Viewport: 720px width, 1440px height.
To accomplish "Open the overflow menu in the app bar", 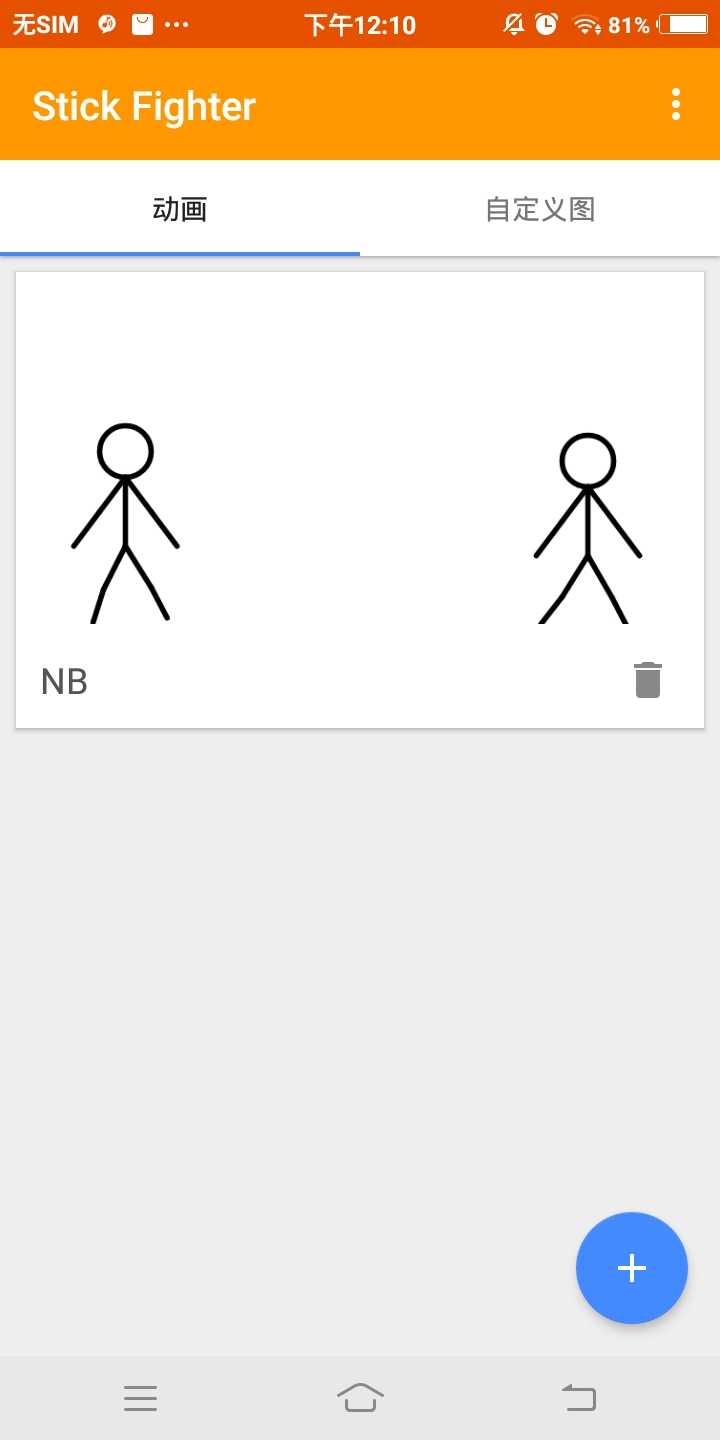I will coord(676,104).
